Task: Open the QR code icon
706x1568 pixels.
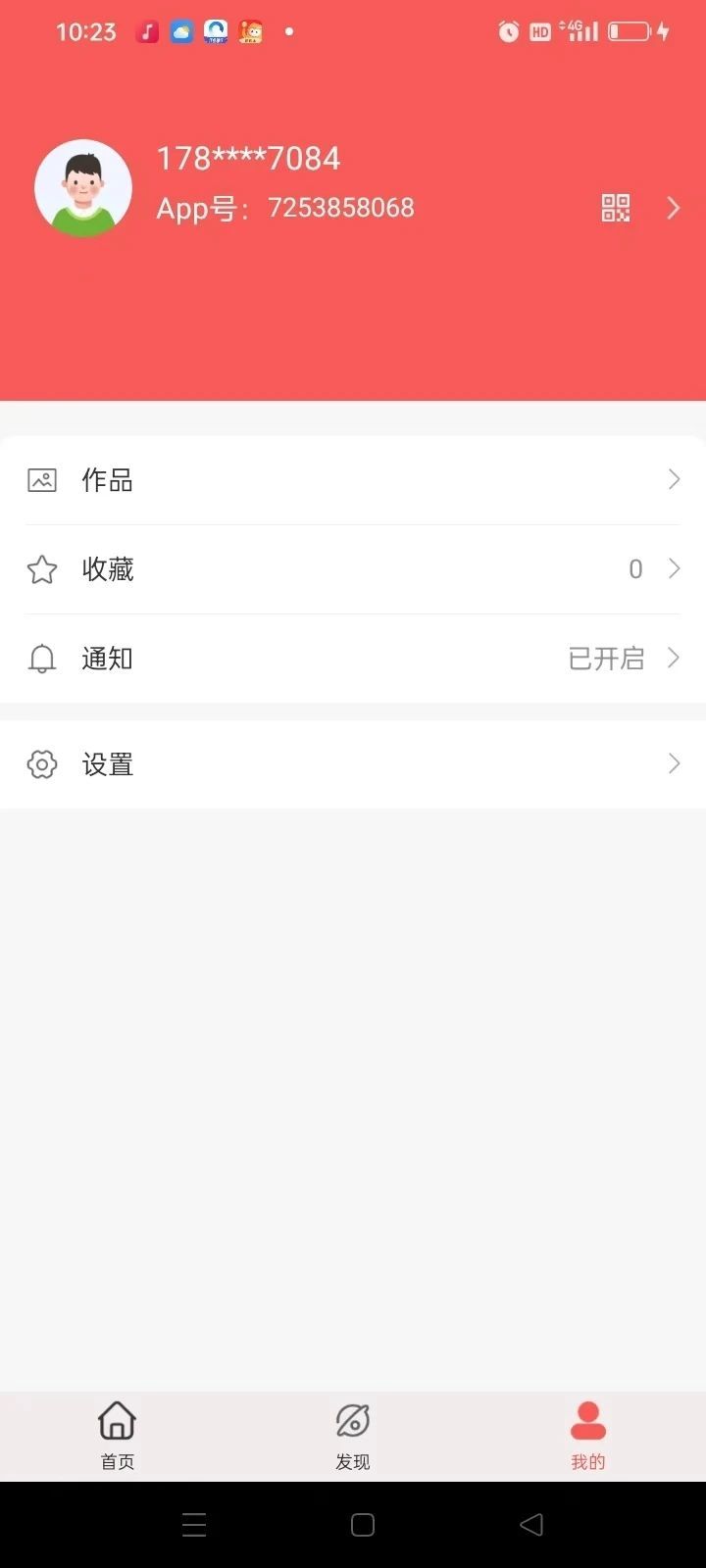Action: pyautogui.click(x=615, y=208)
